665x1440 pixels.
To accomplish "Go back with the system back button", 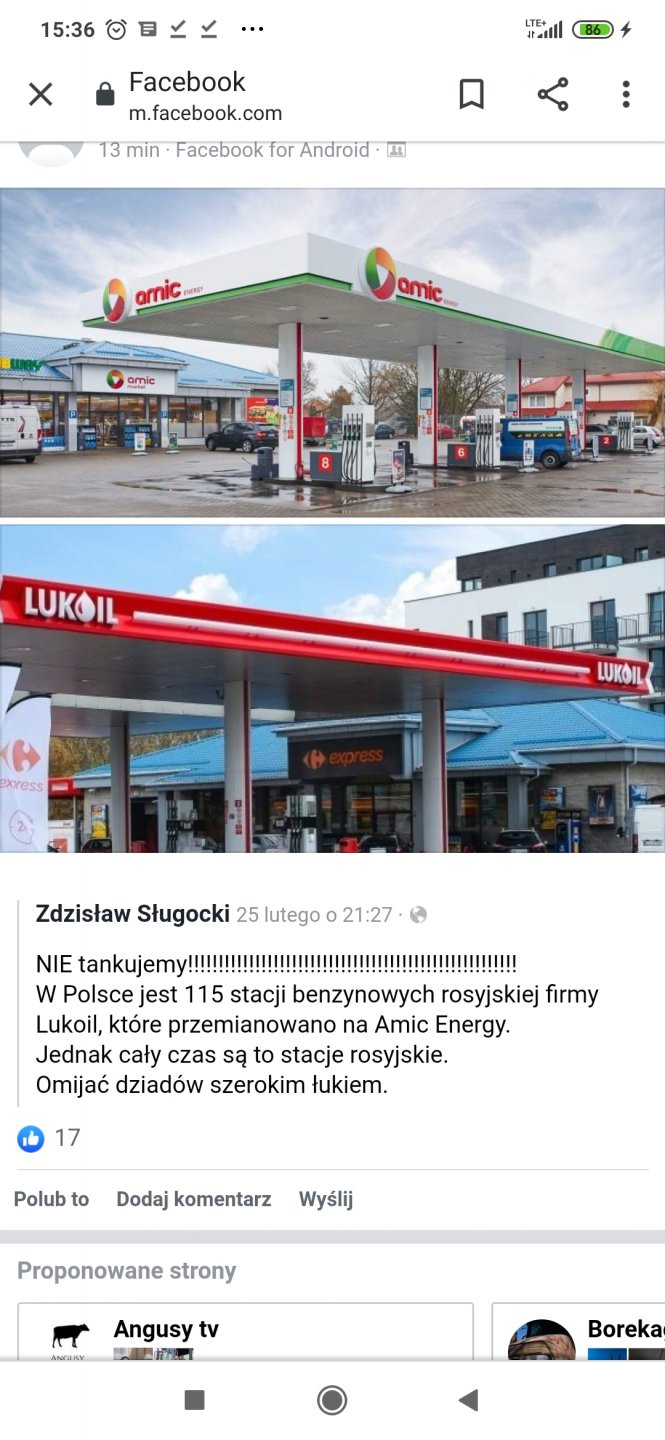I will (x=468, y=1400).
